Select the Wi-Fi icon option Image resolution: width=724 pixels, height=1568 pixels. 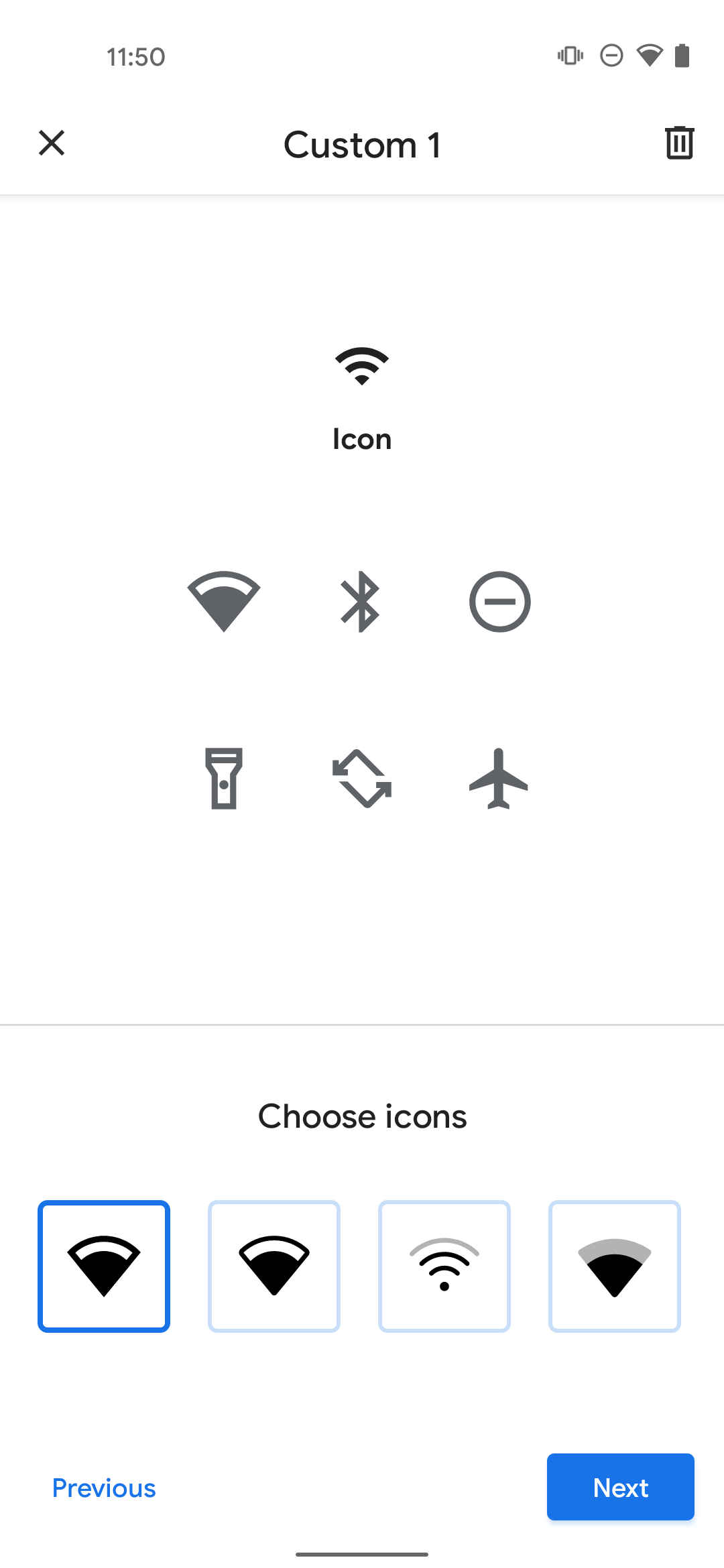click(224, 602)
